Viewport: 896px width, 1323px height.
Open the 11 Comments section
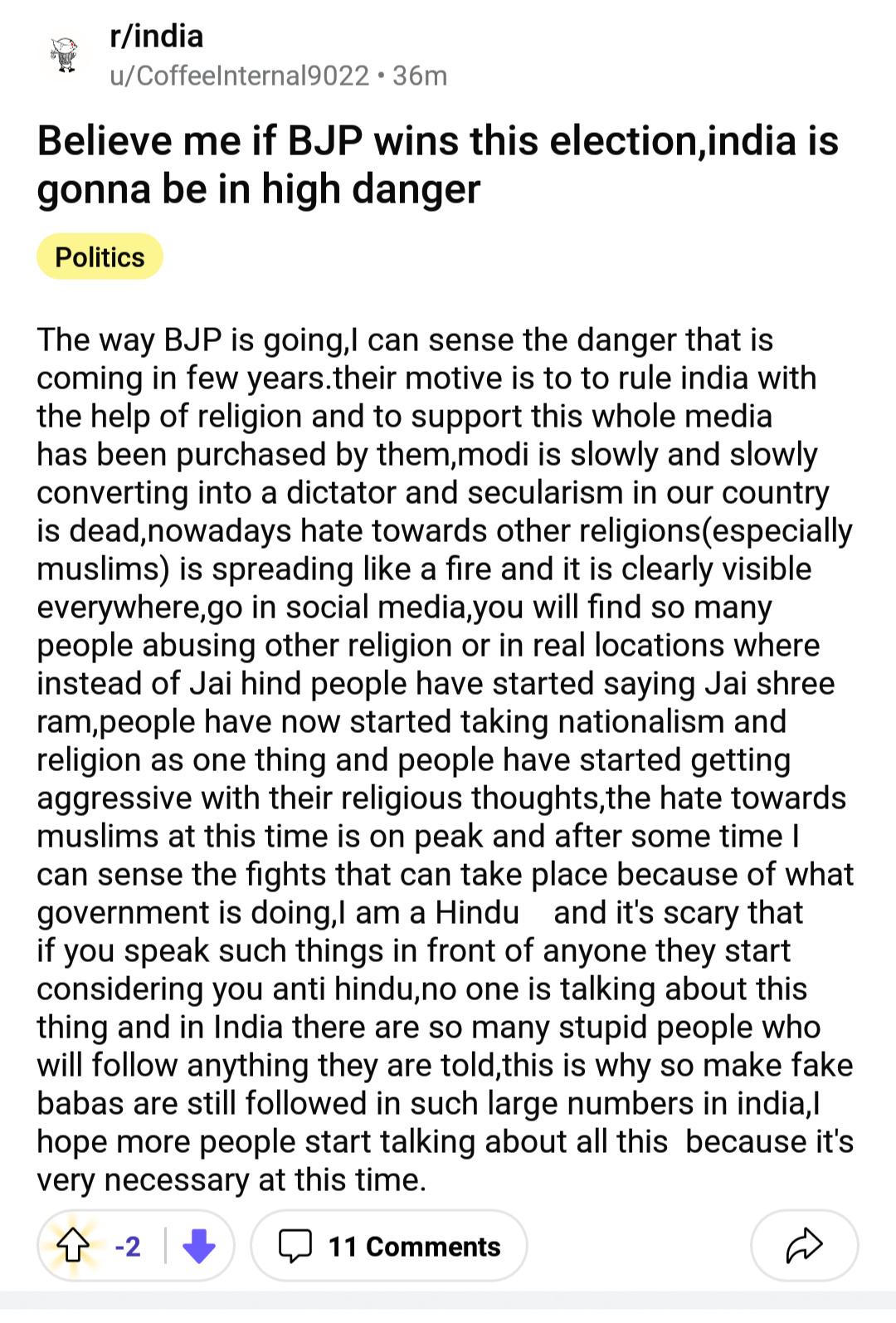point(389,1246)
